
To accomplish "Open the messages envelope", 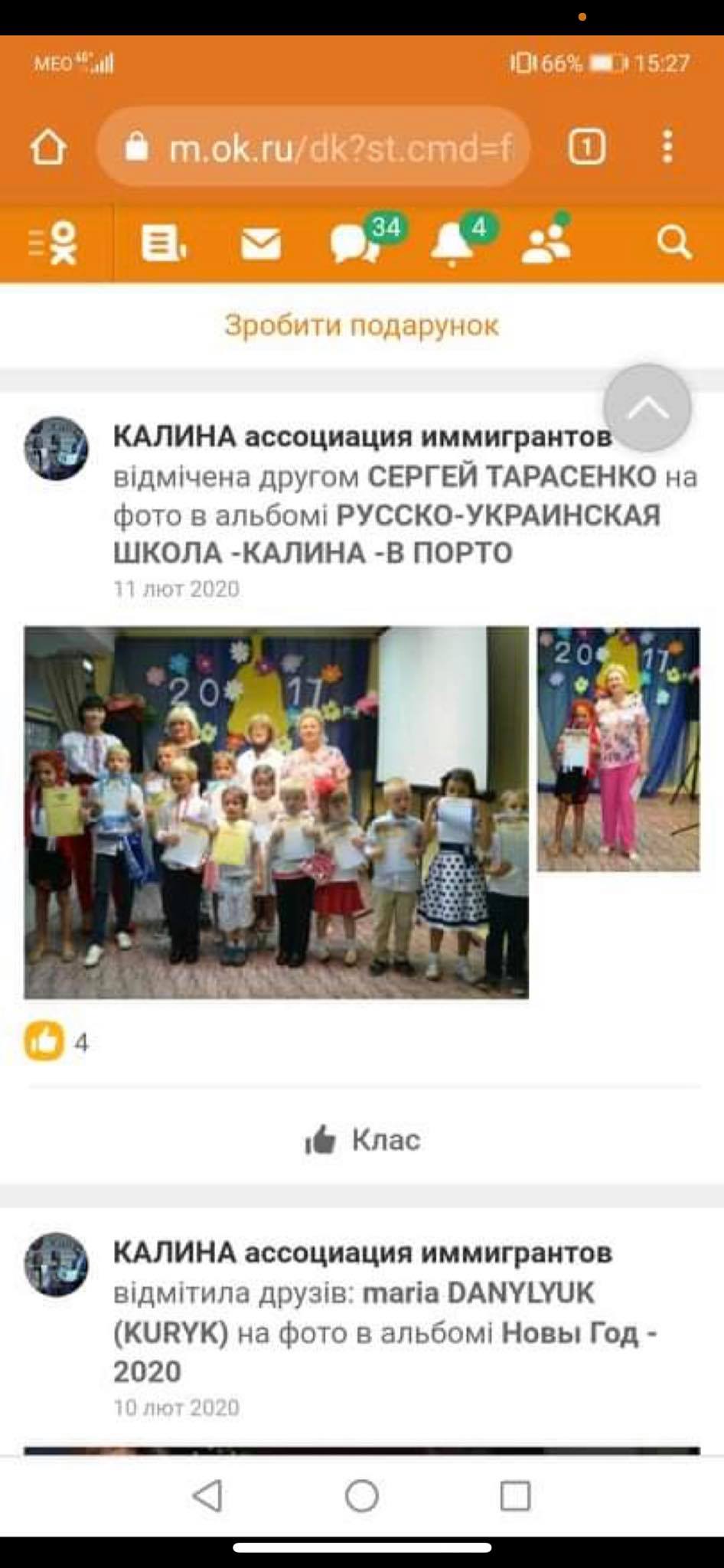I will pos(261,245).
